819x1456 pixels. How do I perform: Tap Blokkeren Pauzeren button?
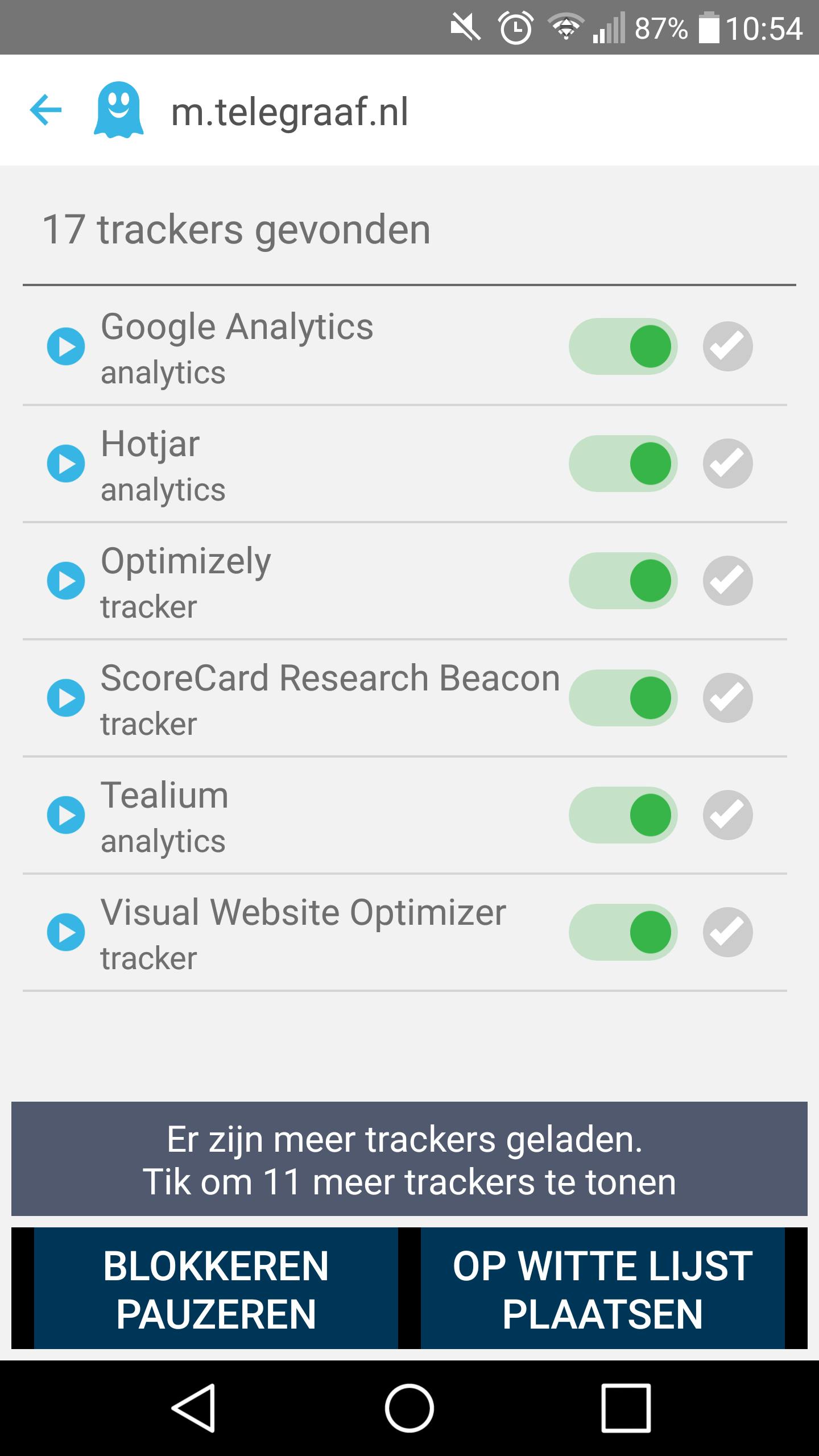click(216, 1289)
